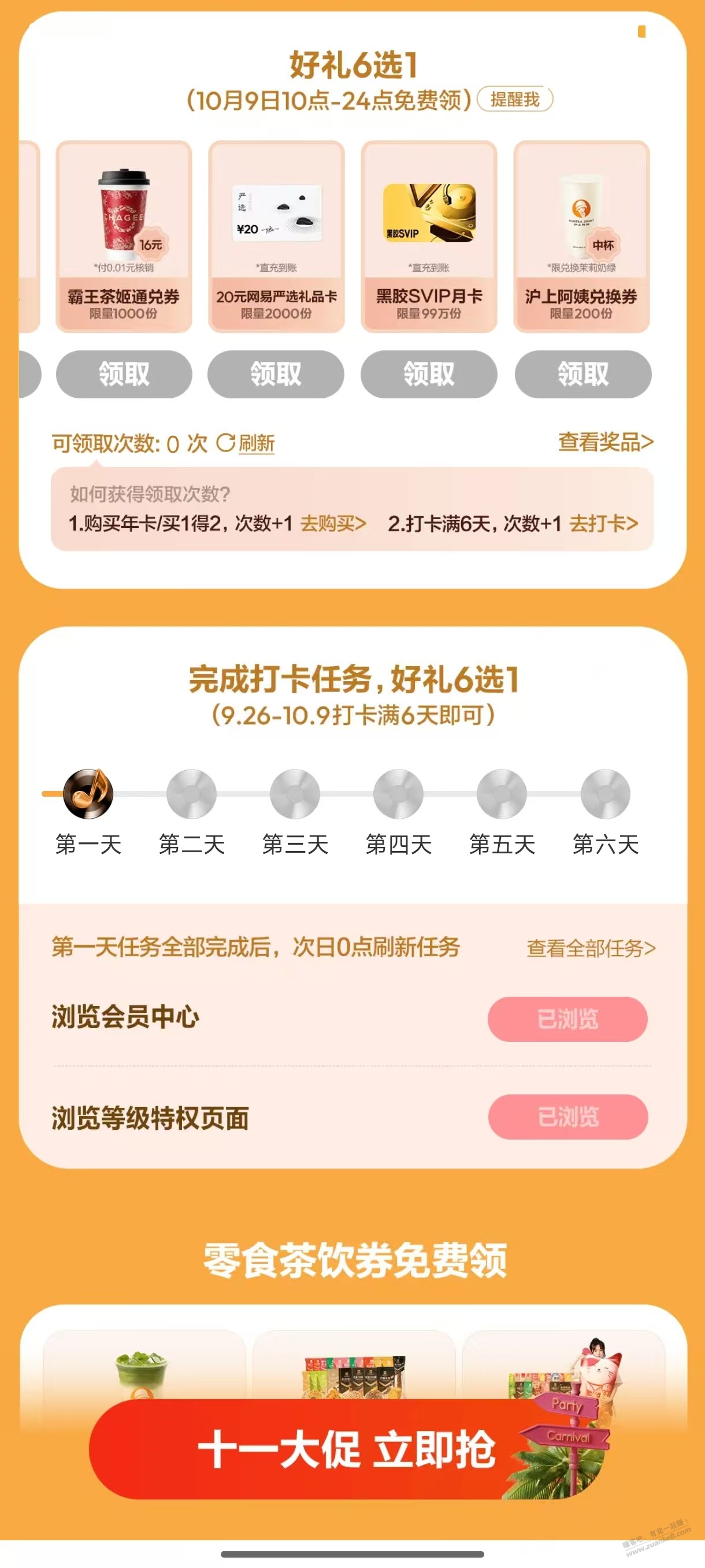Image resolution: width=705 pixels, height=1568 pixels.
Task: Tap 已浏览 for 浏览会员中心 task
Action: 567,1019
